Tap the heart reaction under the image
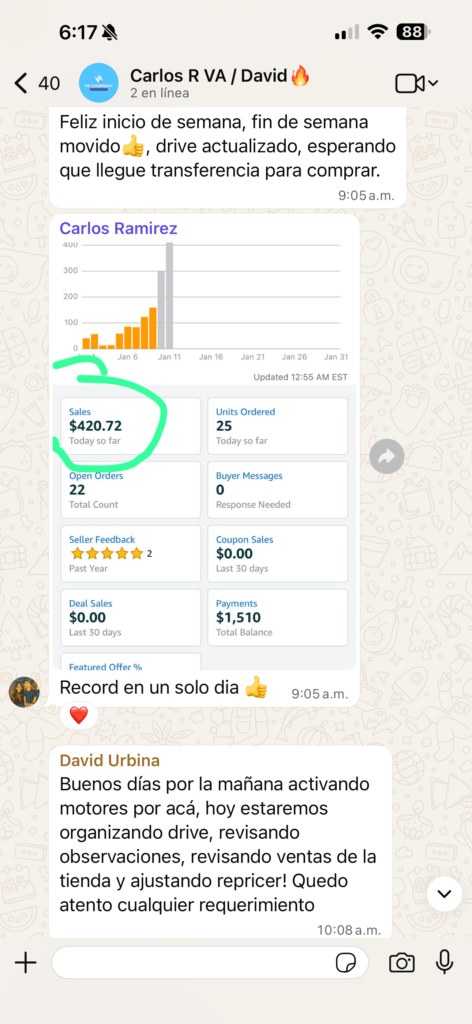 [x=78, y=716]
